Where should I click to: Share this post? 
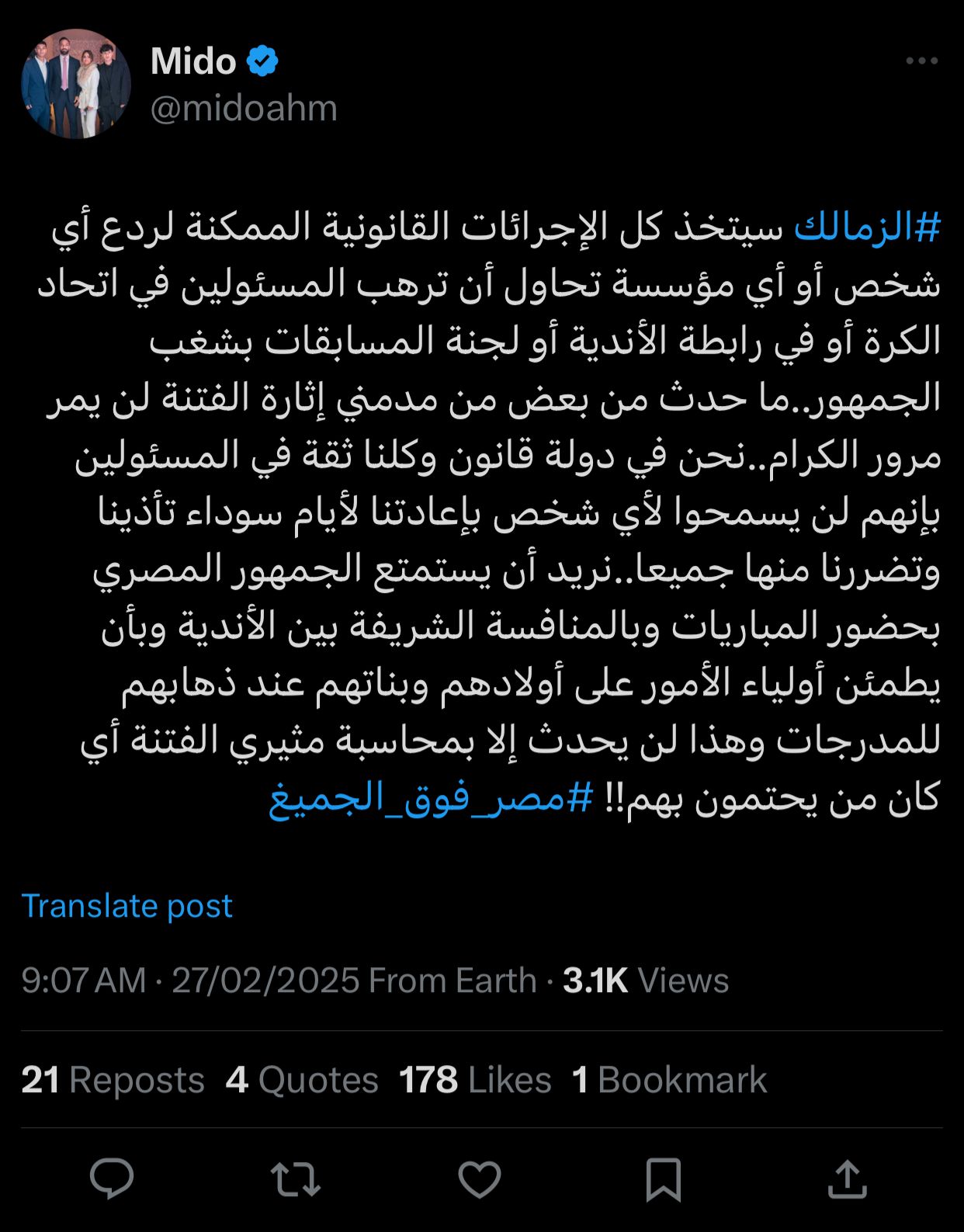point(847,1178)
